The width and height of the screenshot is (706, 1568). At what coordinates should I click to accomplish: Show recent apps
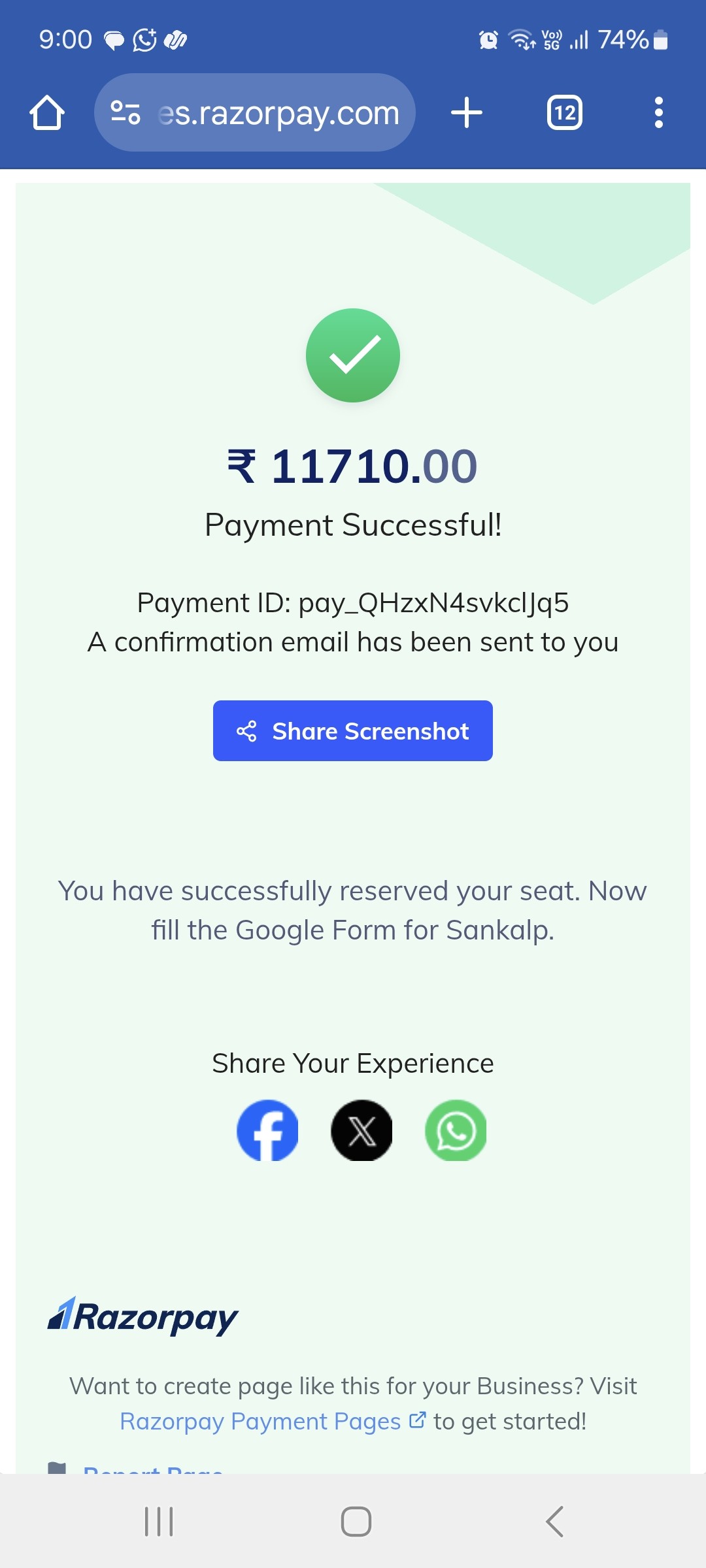coord(159,1522)
